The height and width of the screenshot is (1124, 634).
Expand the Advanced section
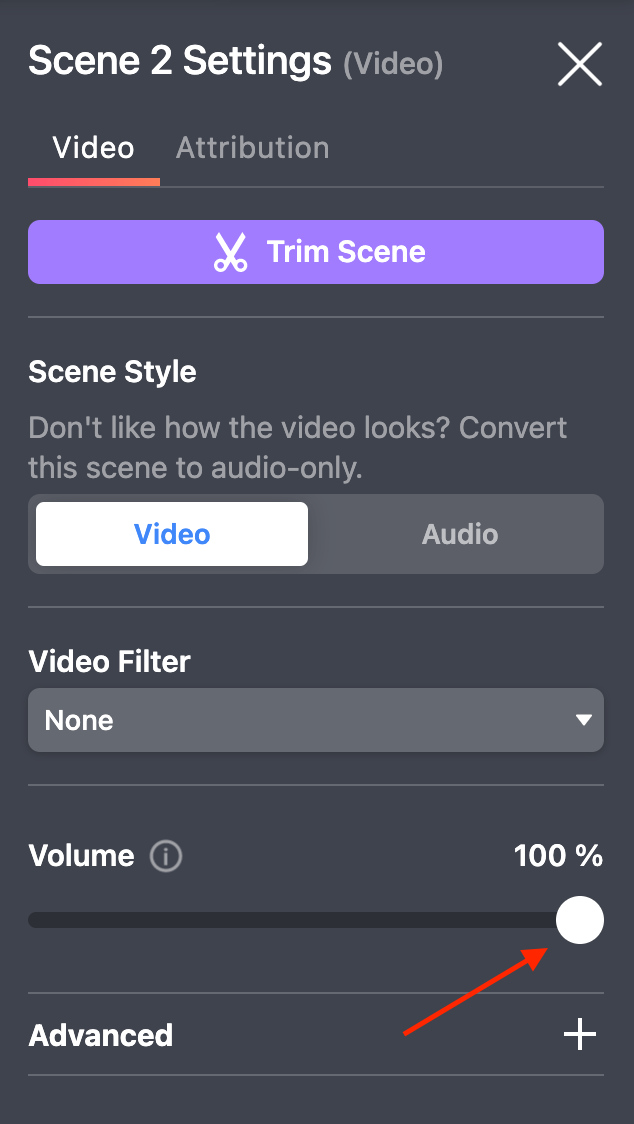579,1035
